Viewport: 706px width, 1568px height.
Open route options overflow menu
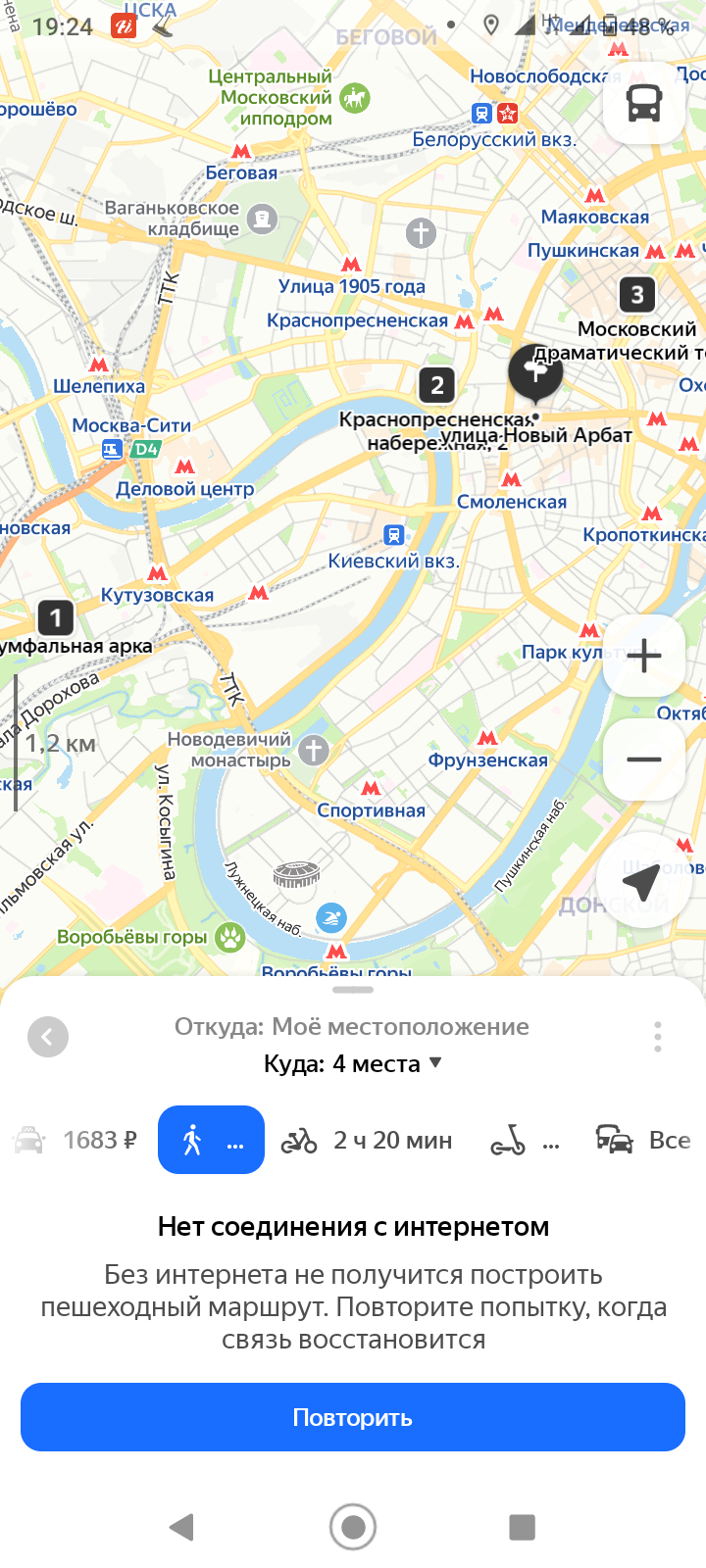(x=657, y=1036)
